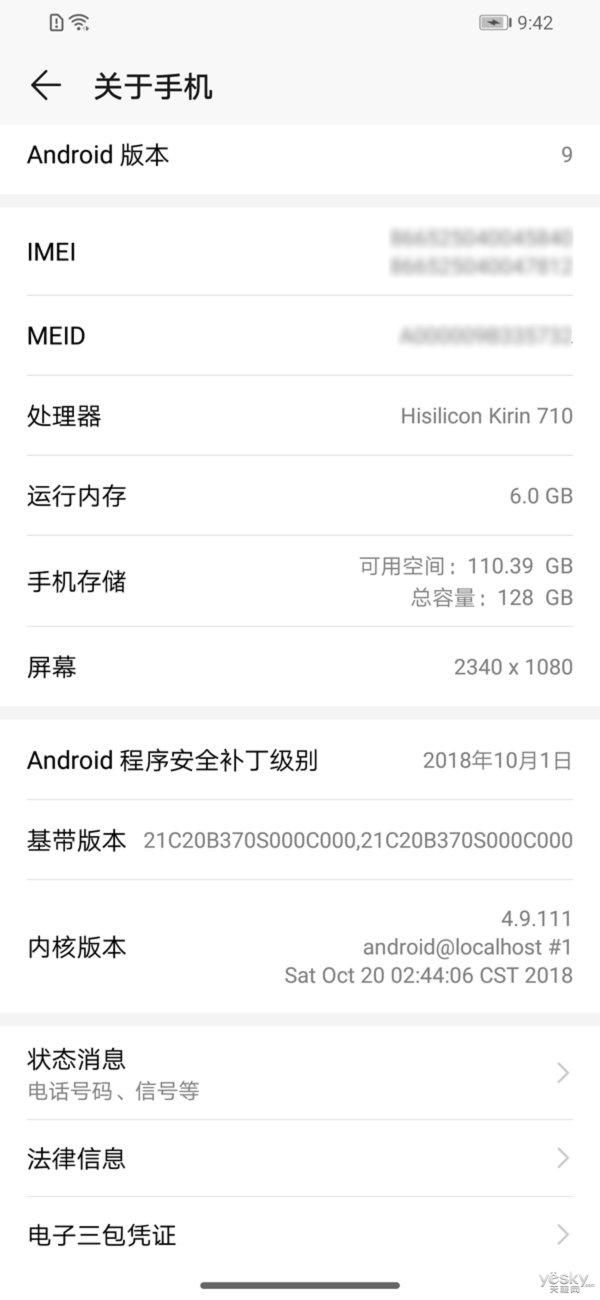Go back from 关于手机 page
600x1300 pixels.
click(x=45, y=86)
